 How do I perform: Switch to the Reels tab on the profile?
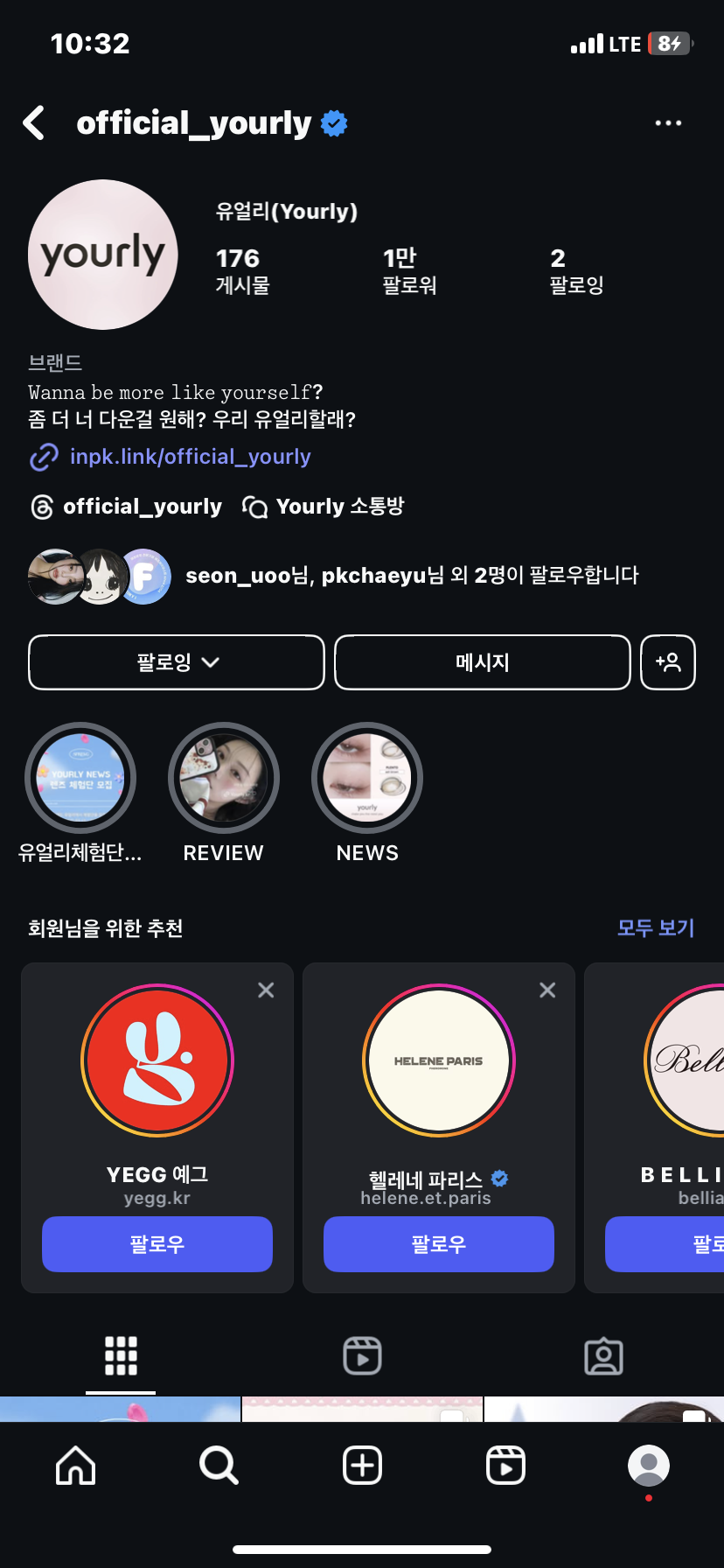coord(362,1356)
